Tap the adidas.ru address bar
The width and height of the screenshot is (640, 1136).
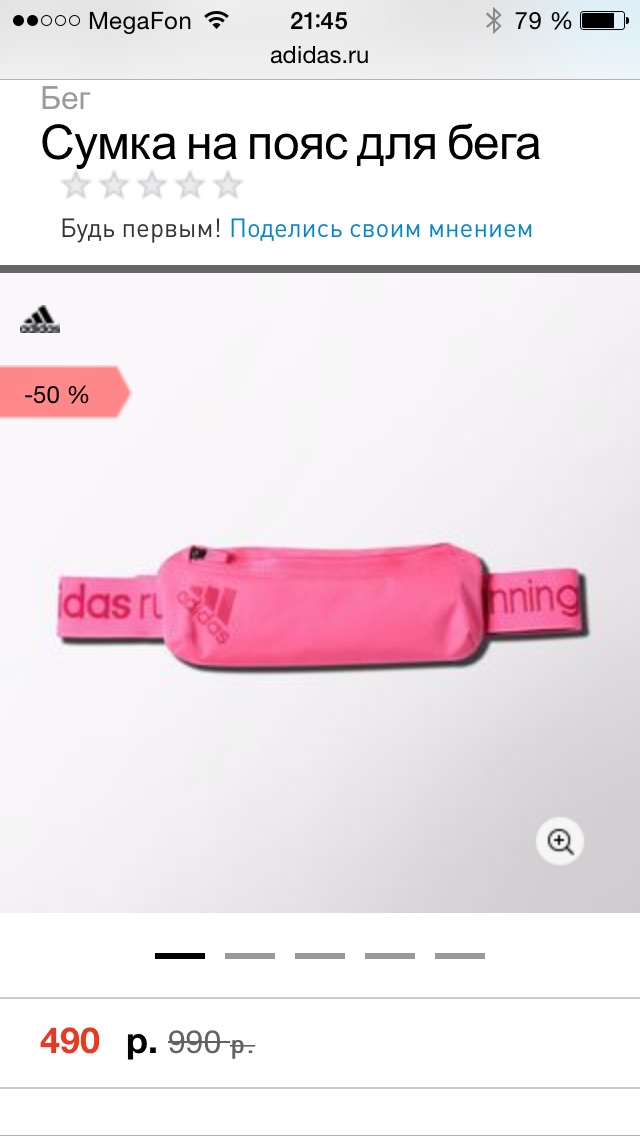tap(320, 55)
